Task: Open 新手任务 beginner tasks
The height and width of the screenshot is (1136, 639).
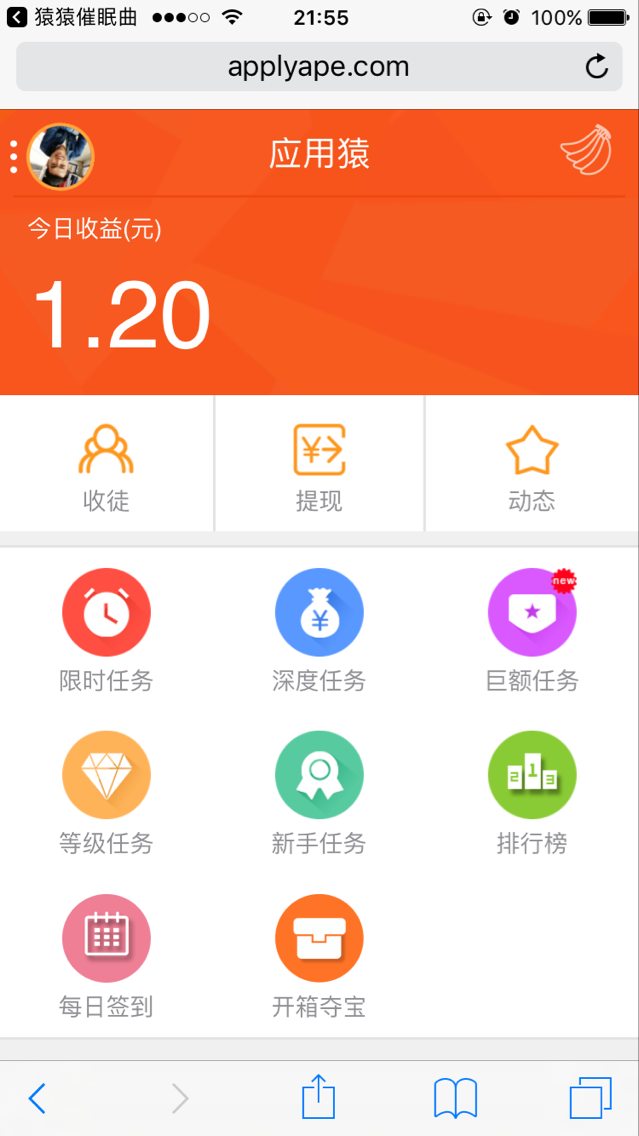Action: tap(319, 791)
